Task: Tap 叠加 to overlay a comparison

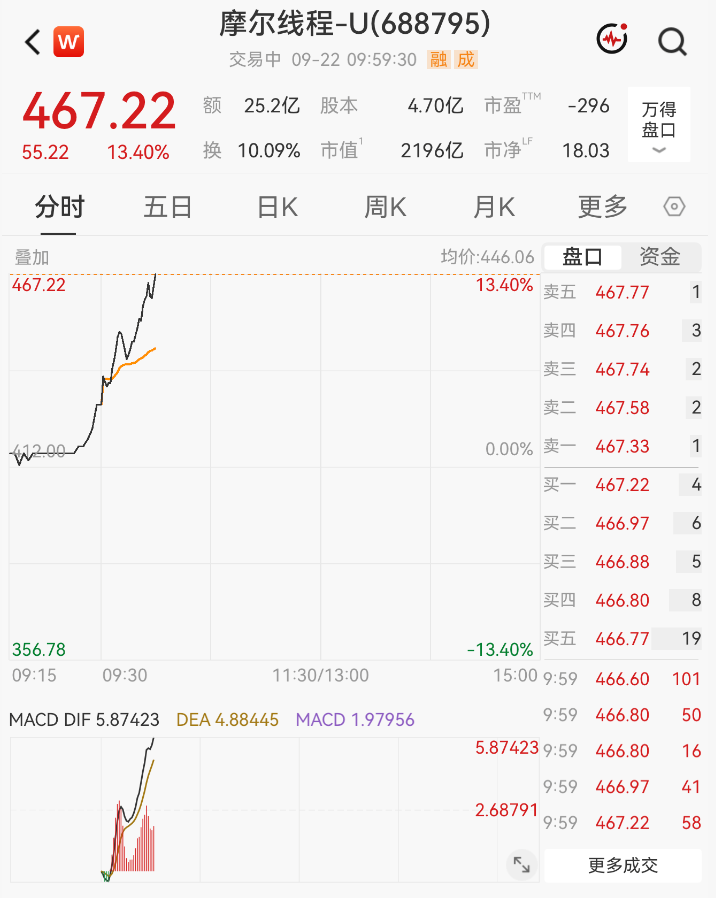Action: [x=32, y=258]
